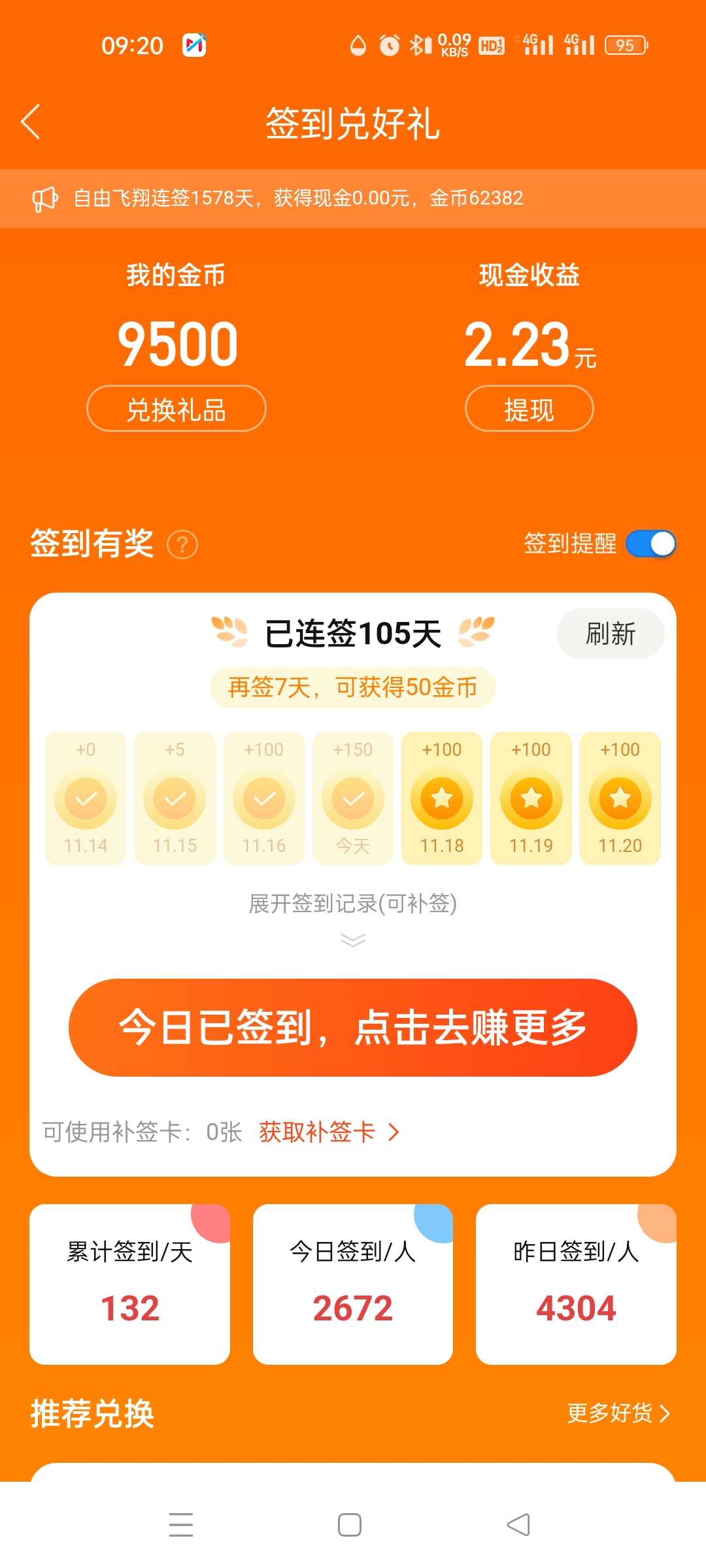Turn off the 签到提醒 switch
This screenshot has width=706, height=1568.
(x=650, y=544)
